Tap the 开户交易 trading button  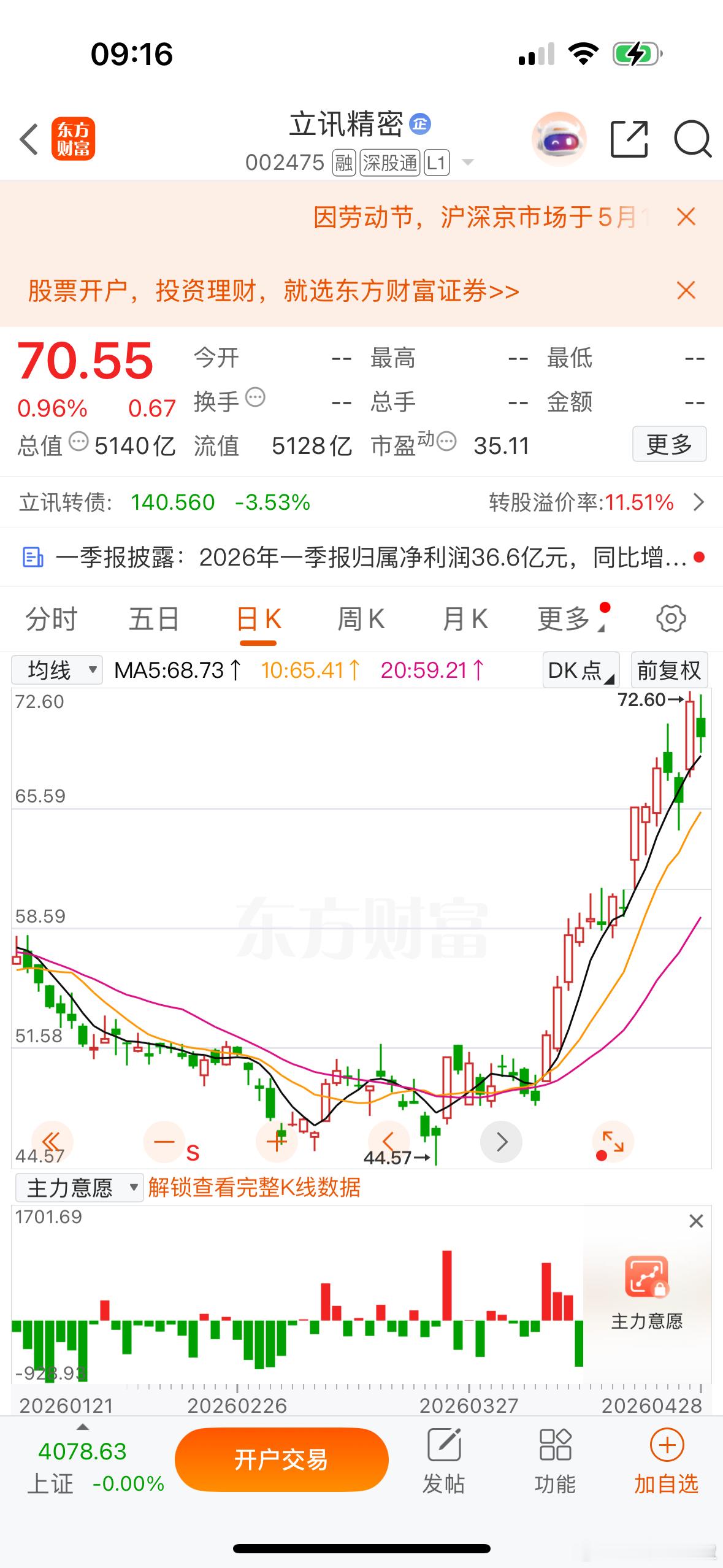tap(282, 1459)
